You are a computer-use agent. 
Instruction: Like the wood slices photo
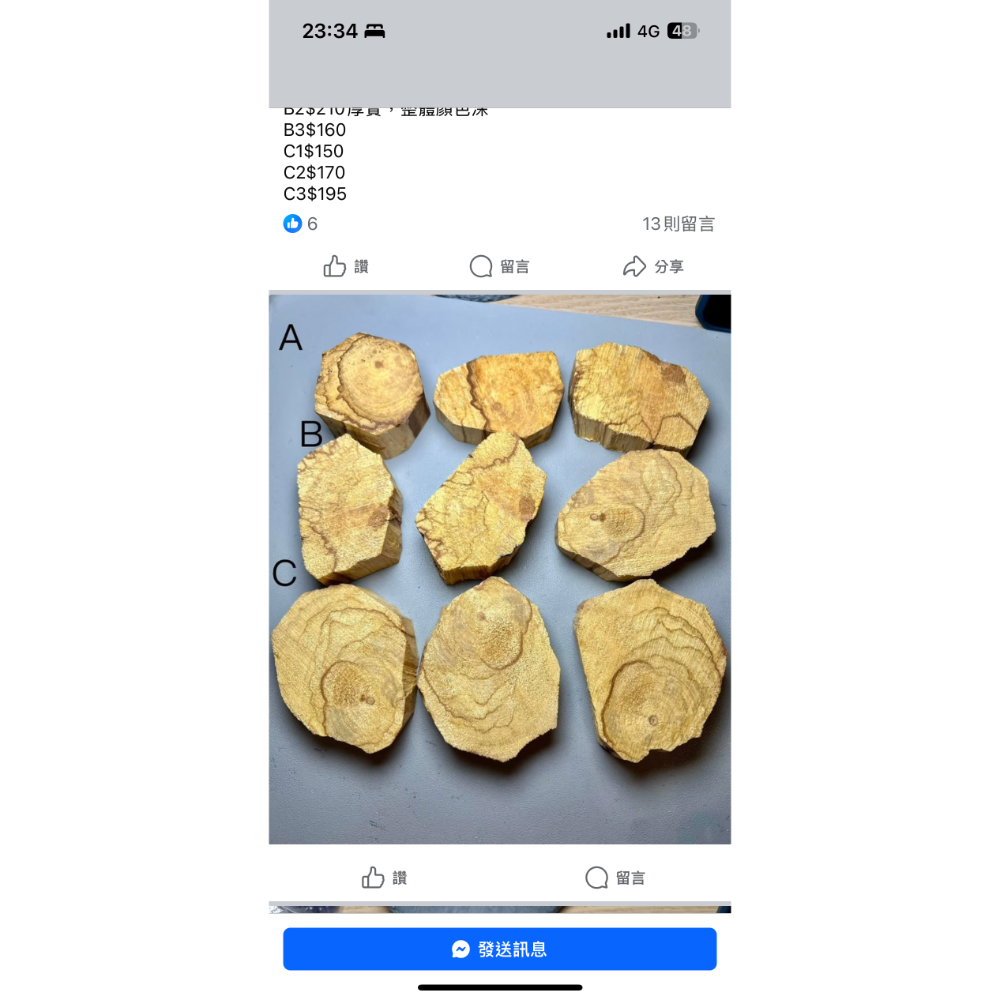click(x=384, y=878)
